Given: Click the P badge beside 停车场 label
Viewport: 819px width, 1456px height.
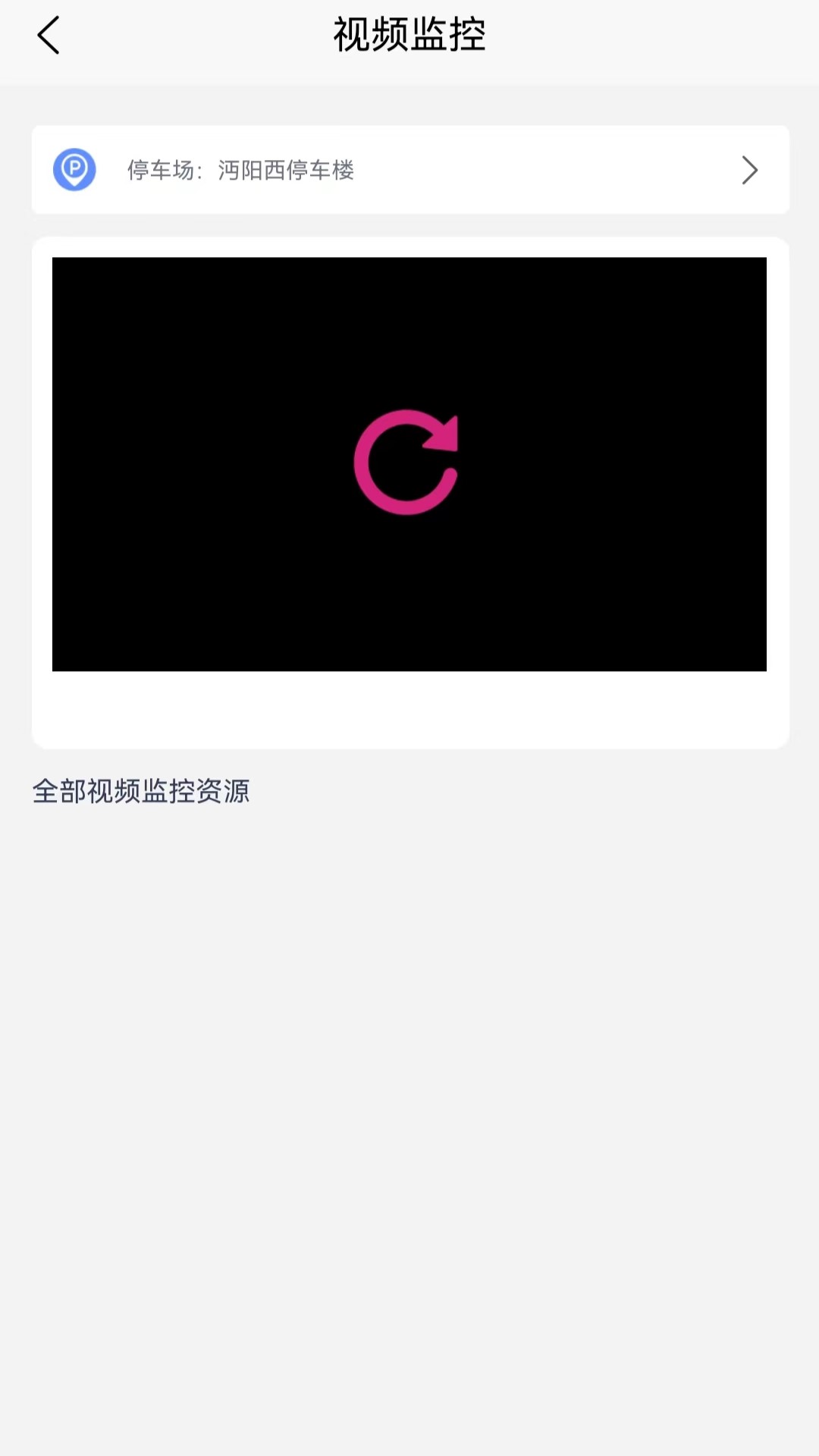Looking at the screenshot, I should tap(74, 170).
